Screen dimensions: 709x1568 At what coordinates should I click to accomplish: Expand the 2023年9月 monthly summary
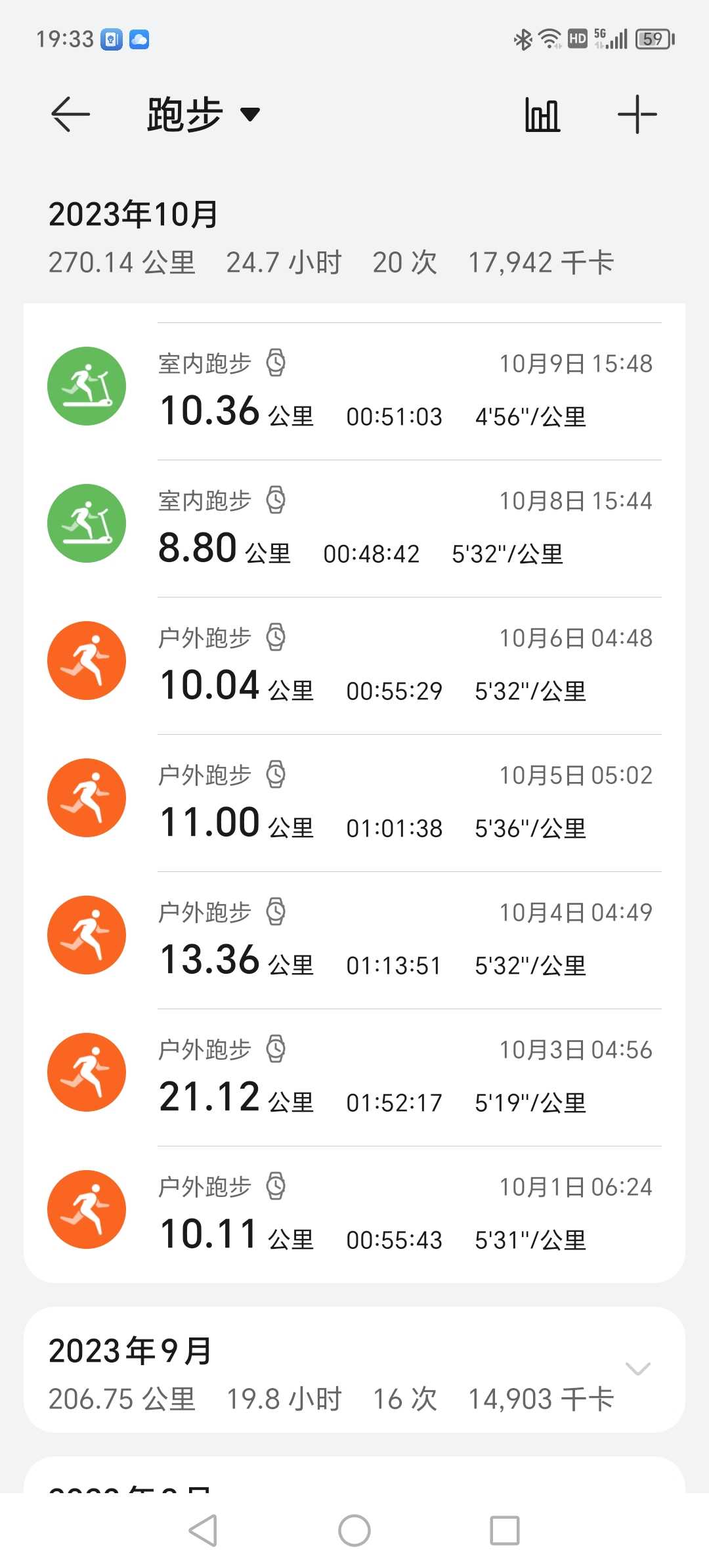click(354, 1370)
